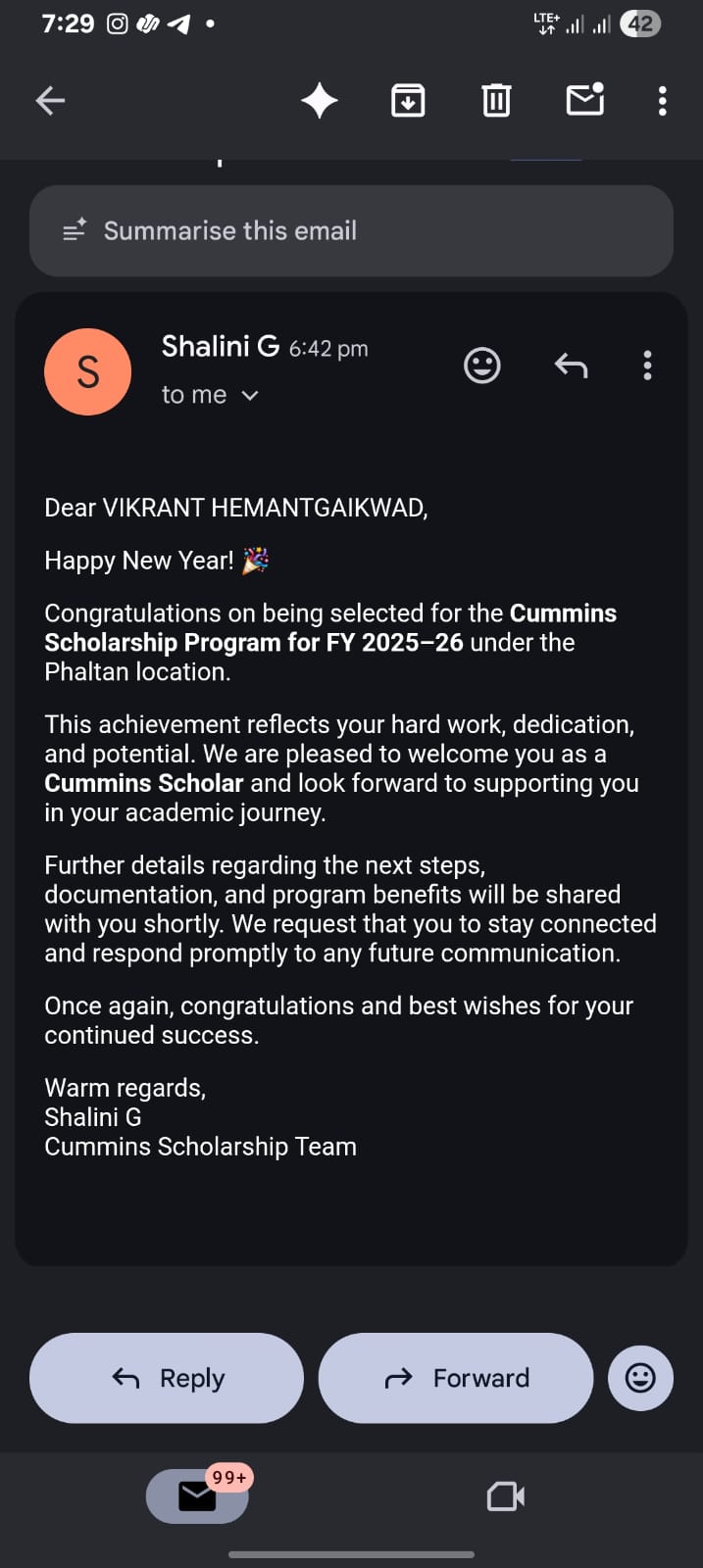Image resolution: width=703 pixels, height=1568 pixels.
Task: Add emoji reaction beside sender name
Action: [481, 366]
